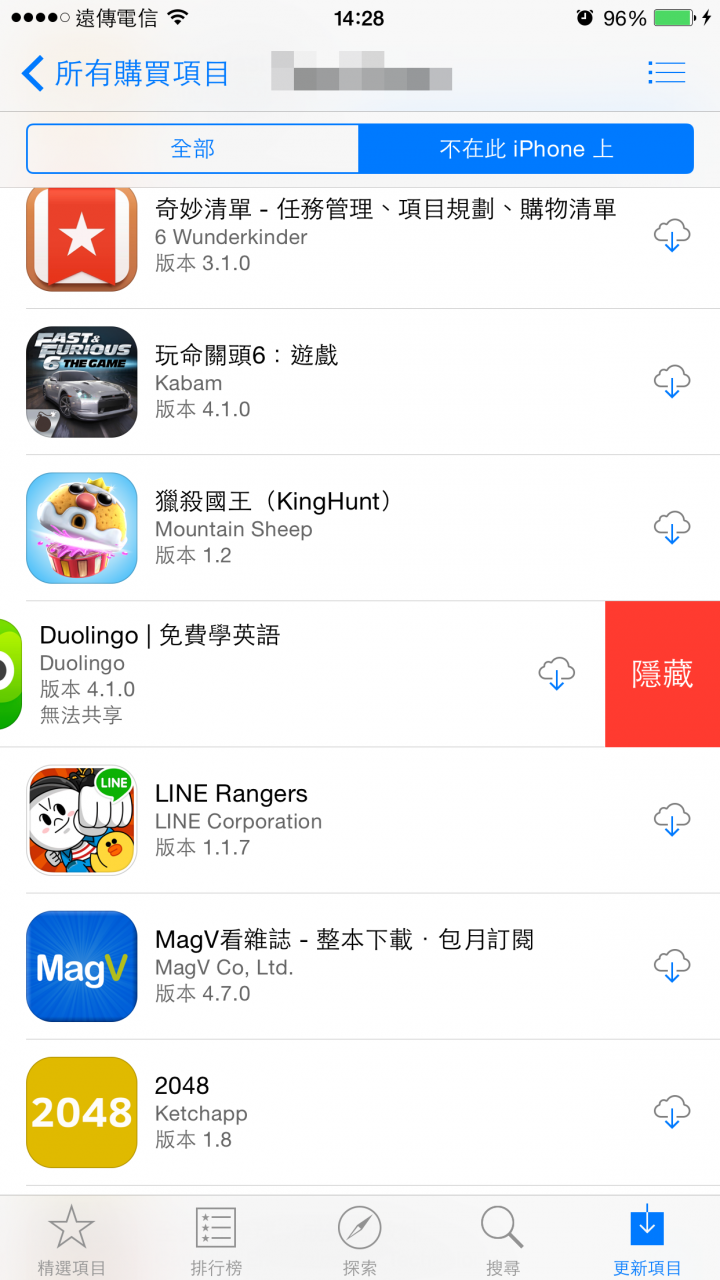
Task: Download 獵殺國王 (KingHunt) from iCloud
Action: [672, 528]
